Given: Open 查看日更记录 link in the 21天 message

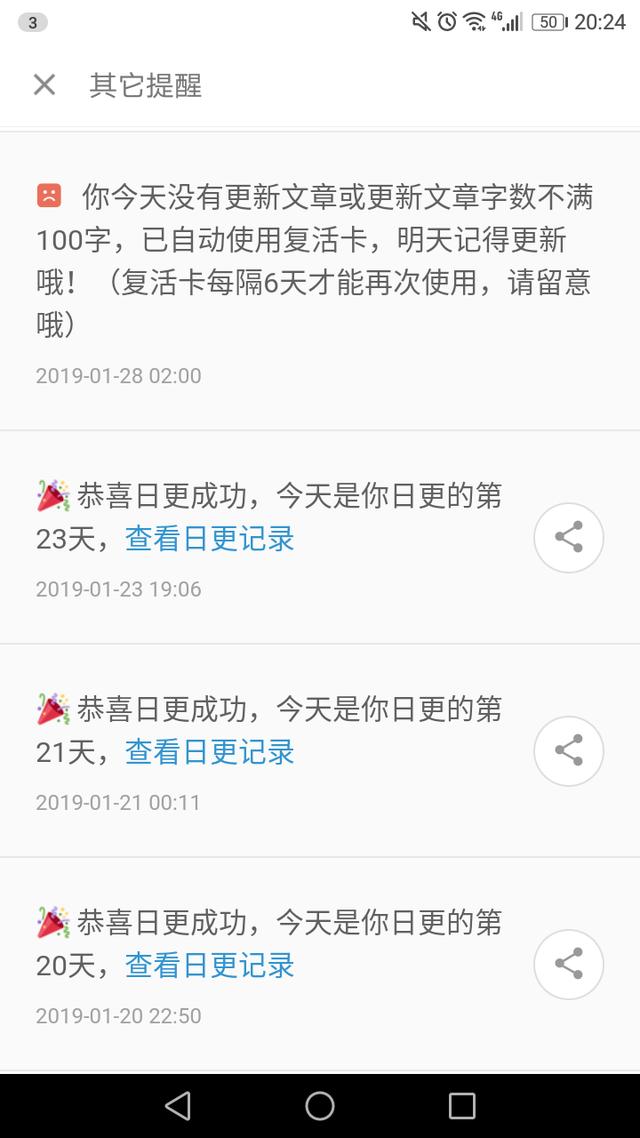Looking at the screenshot, I should (x=210, y=752).
